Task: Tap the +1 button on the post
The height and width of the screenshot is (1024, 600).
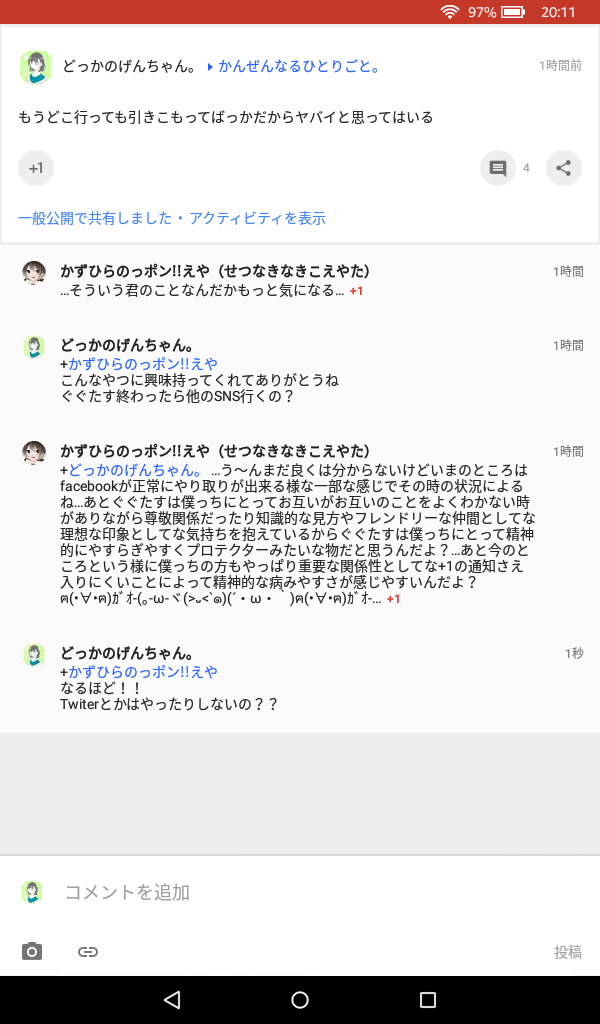Action: tap(36, 168)
